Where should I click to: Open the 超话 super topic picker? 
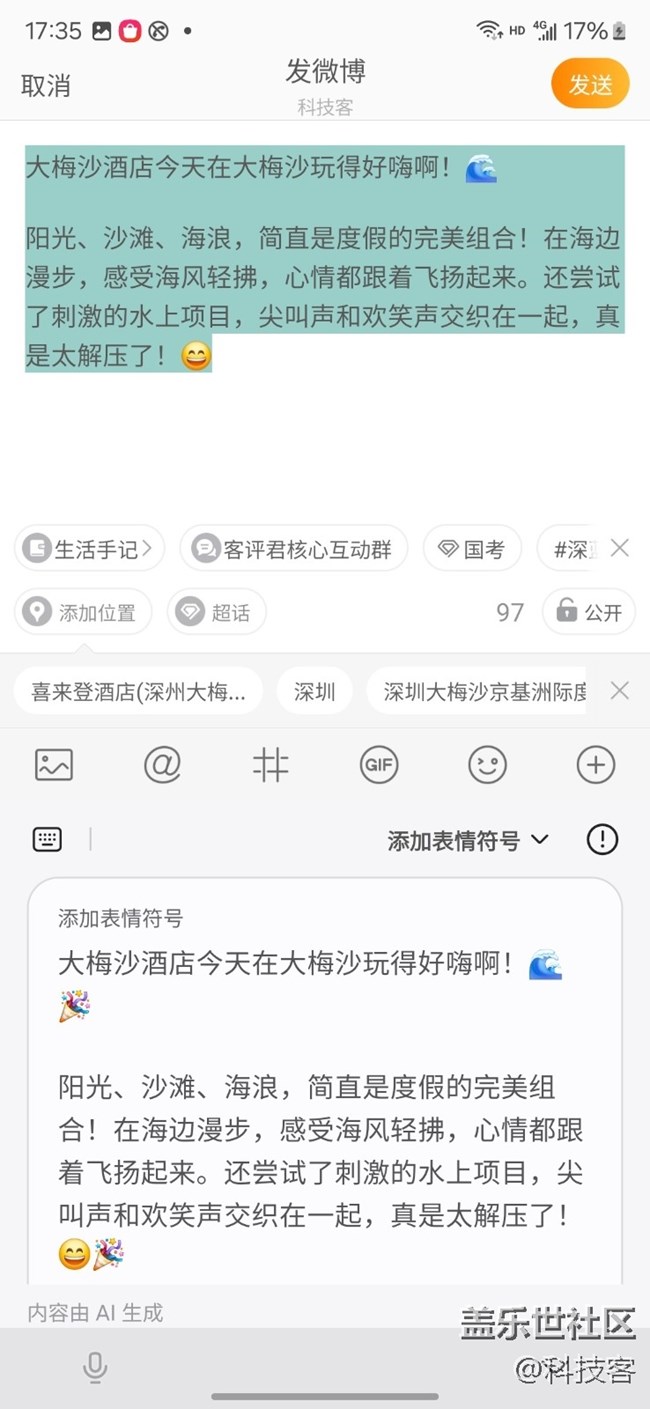pyautogui.click(x=217, y=612)
